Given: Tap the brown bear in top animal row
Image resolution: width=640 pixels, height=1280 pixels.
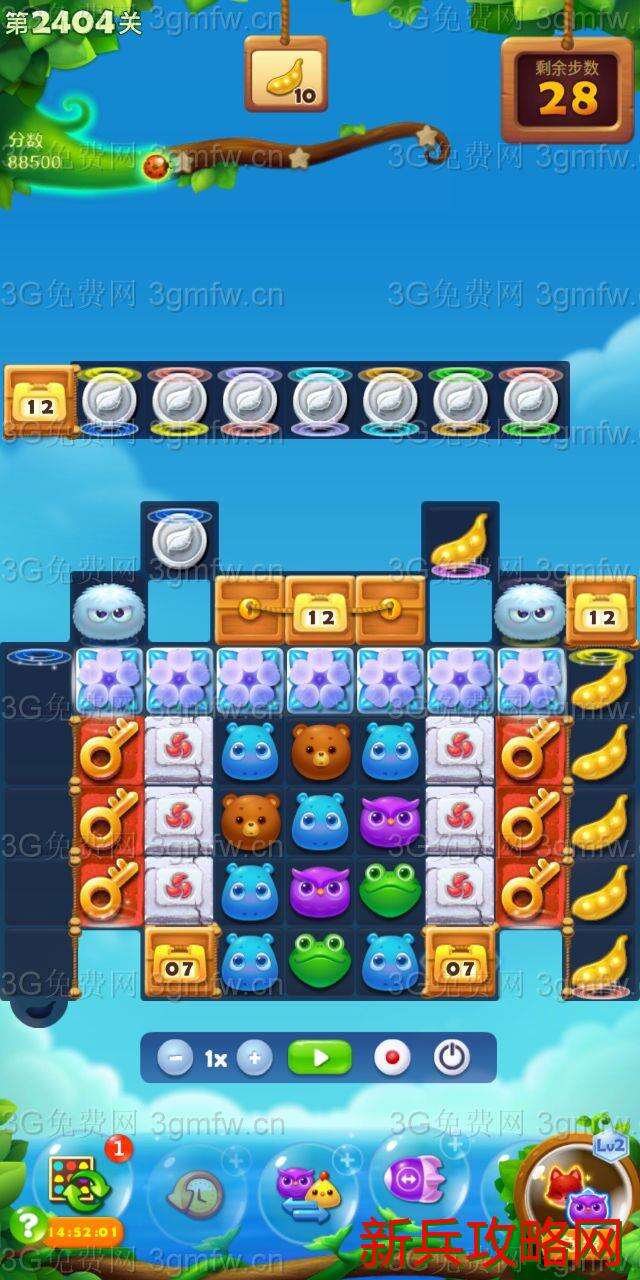Looking at the screenshot, I should tap(320, 750).
